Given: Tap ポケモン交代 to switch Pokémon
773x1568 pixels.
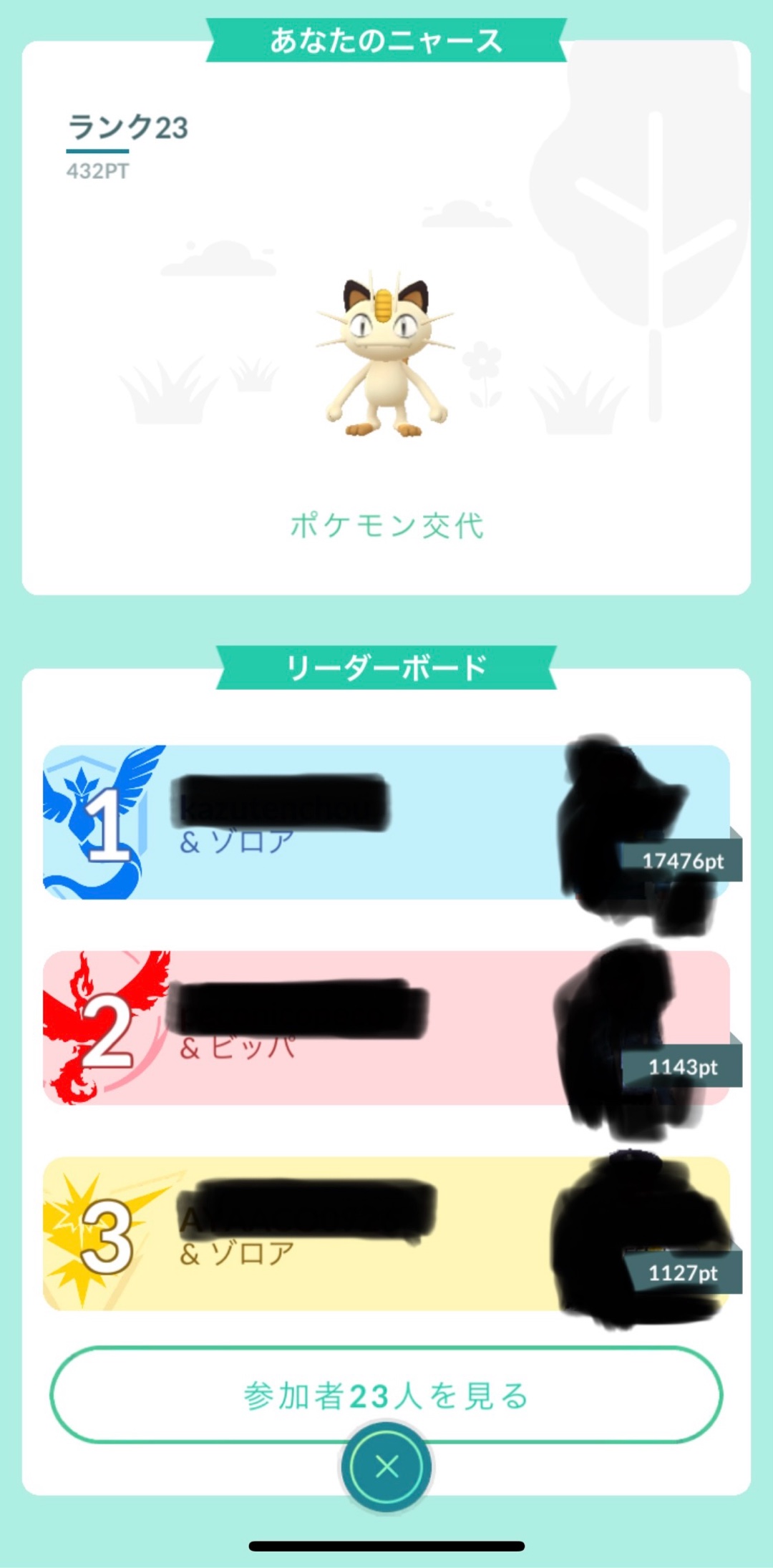Looking at the screenshot, I should pos(386,526).
